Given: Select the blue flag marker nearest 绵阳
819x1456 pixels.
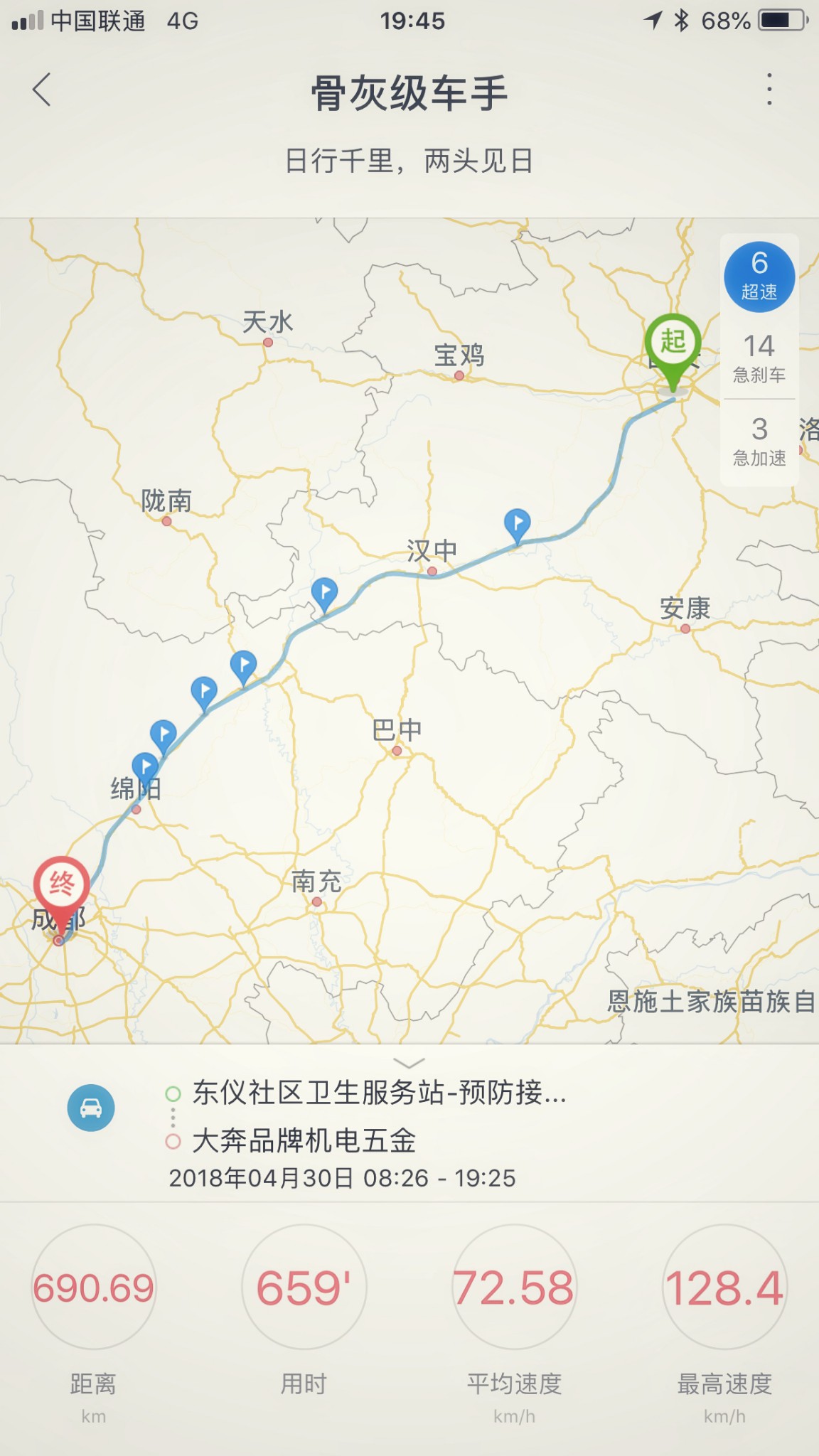Looking at the screenshot, I should pyautogui.click(x=146, y=768).
